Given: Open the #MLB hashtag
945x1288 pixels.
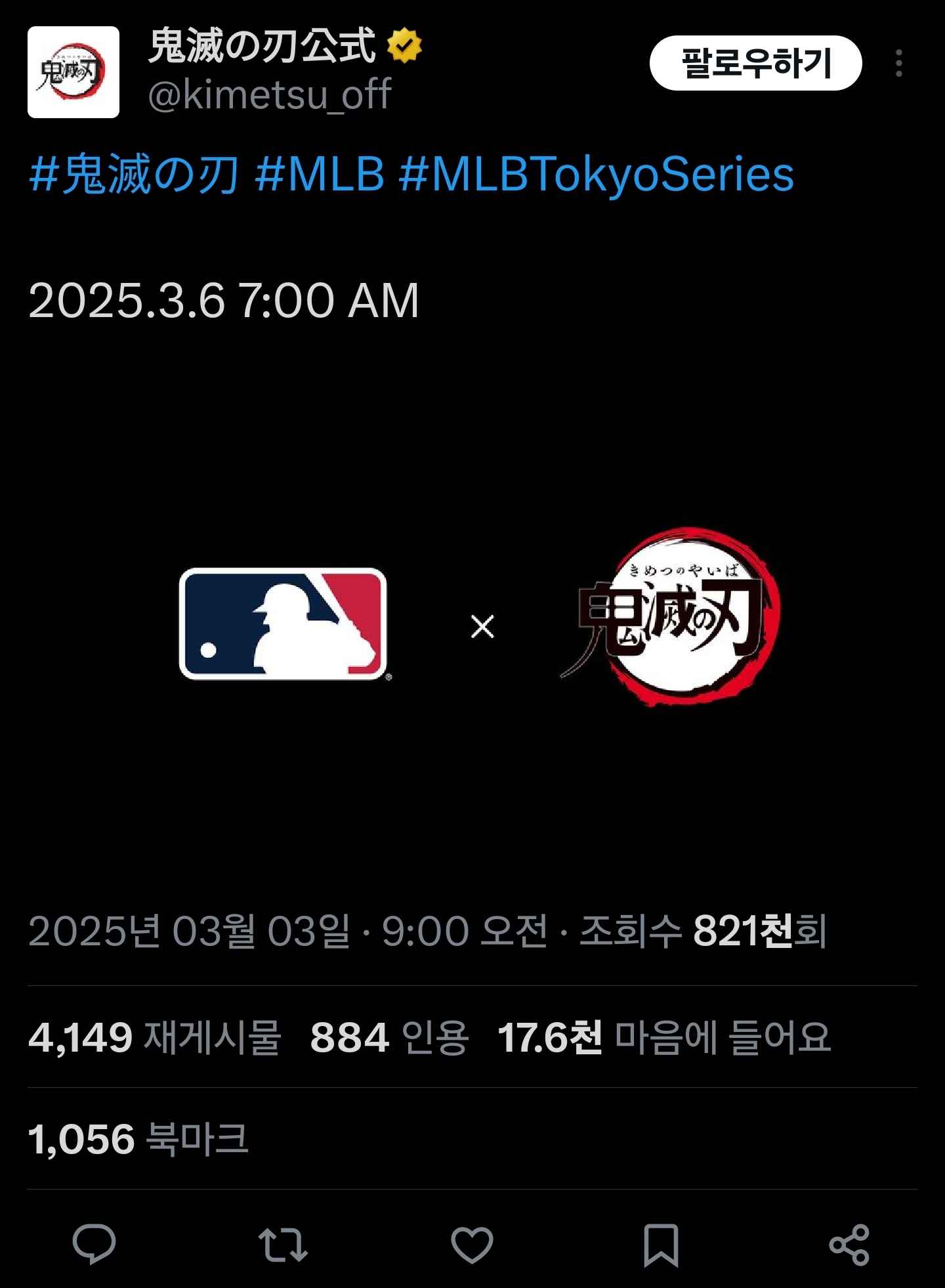Looking at the screenshot, I should pos(320,175).
